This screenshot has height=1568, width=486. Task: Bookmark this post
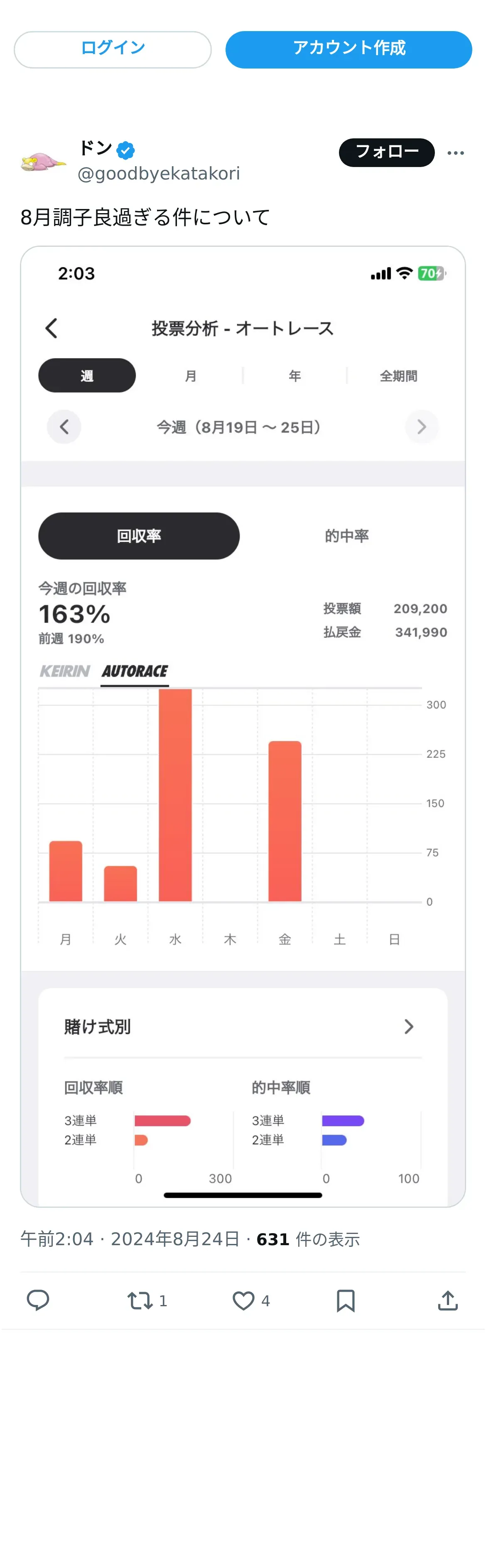[x=346, y=1300]
